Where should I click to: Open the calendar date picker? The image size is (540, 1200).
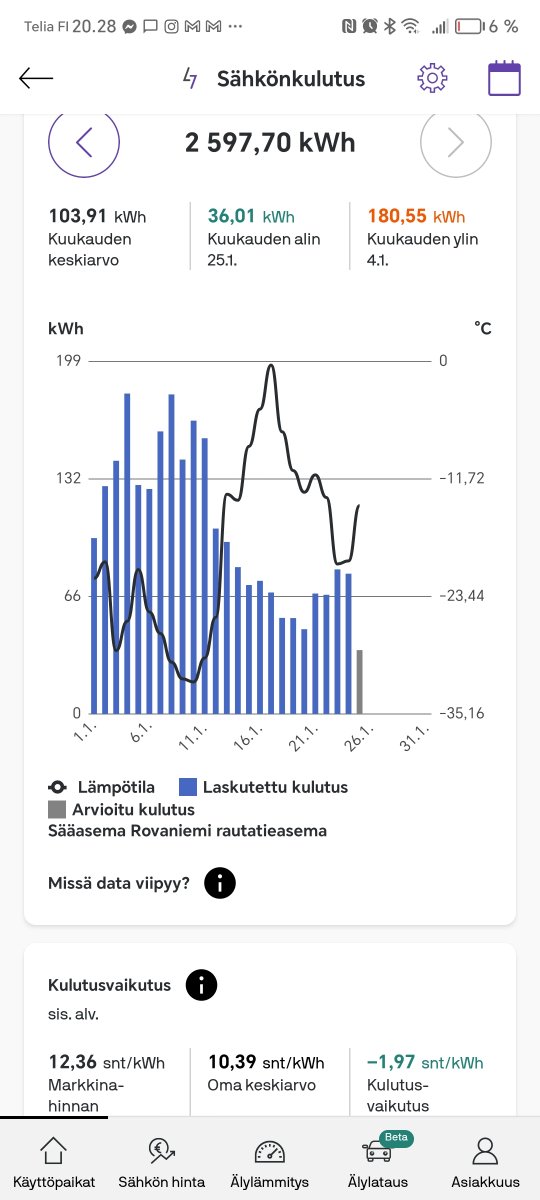pyautogui.click(x=505, y=78)
